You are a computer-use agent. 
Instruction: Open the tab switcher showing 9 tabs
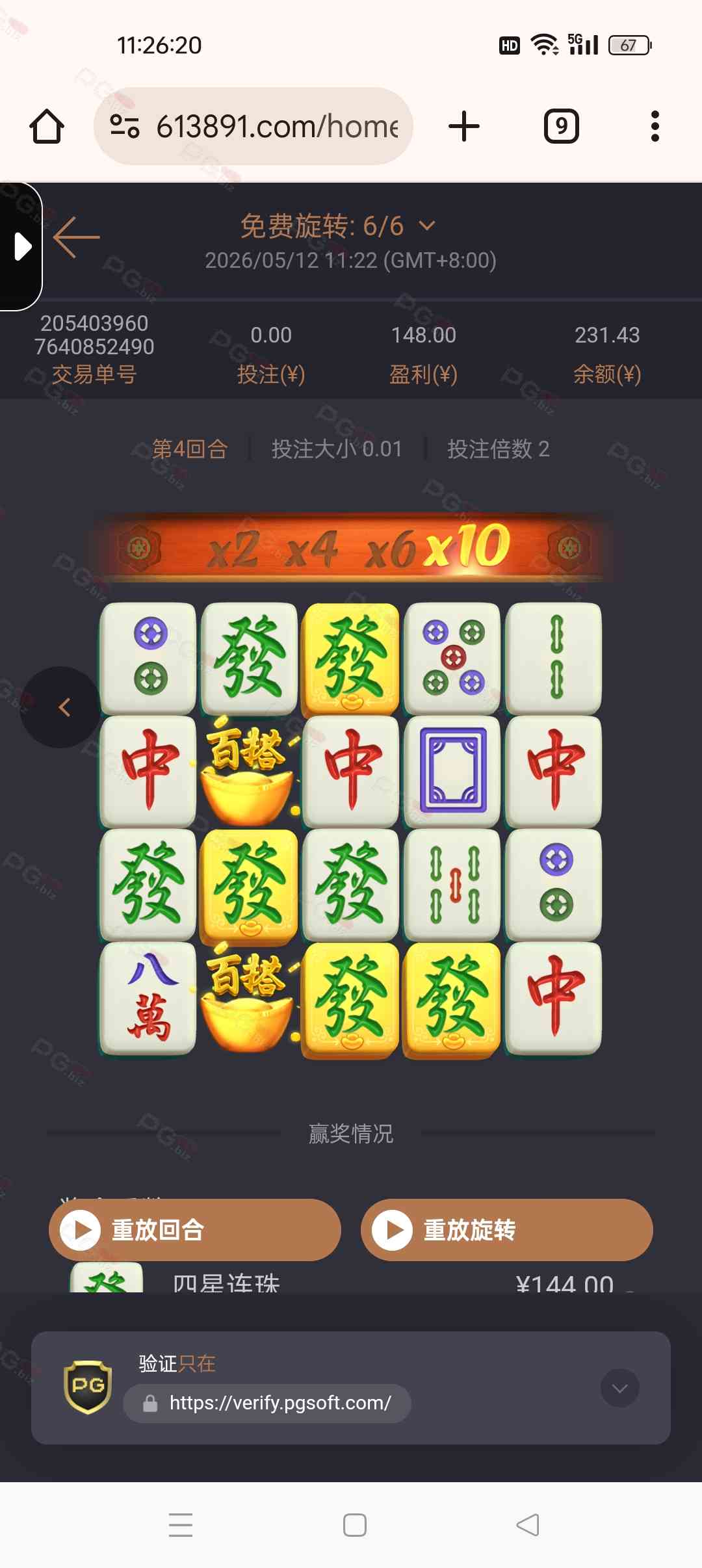pos(562,126)
